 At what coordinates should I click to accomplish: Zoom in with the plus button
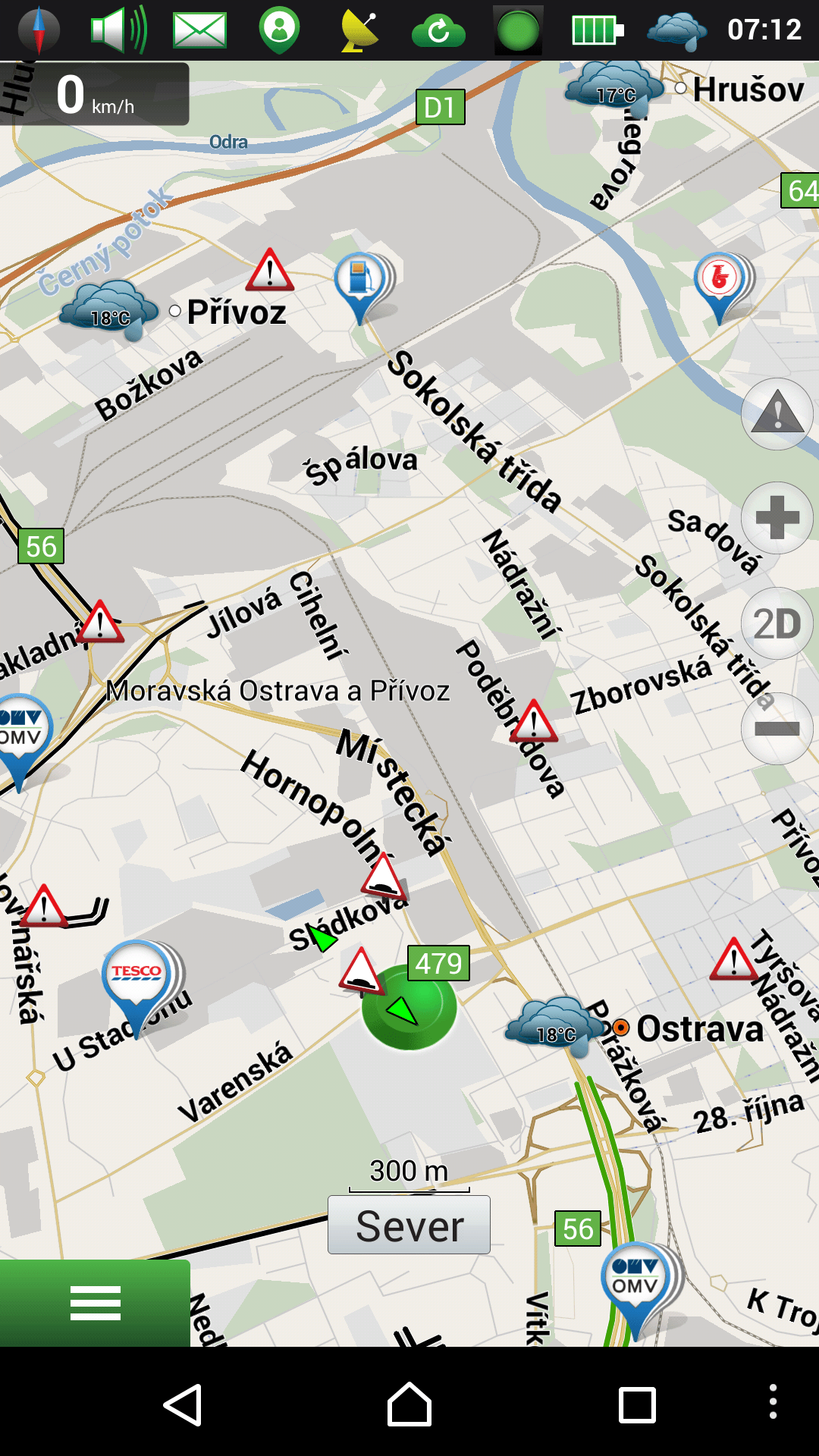click(777, 518)
